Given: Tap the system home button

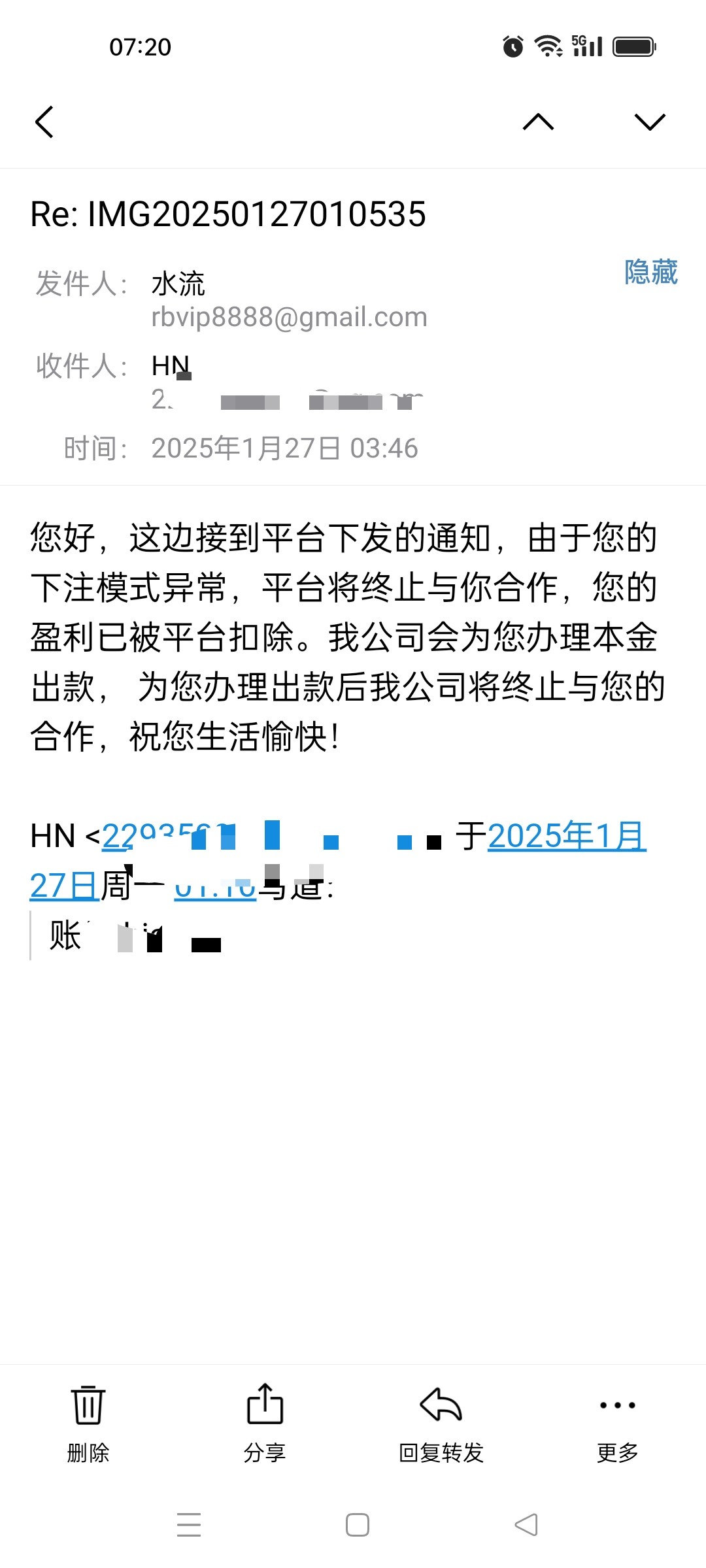Looking at the screenshot, I should point(357,1525).
